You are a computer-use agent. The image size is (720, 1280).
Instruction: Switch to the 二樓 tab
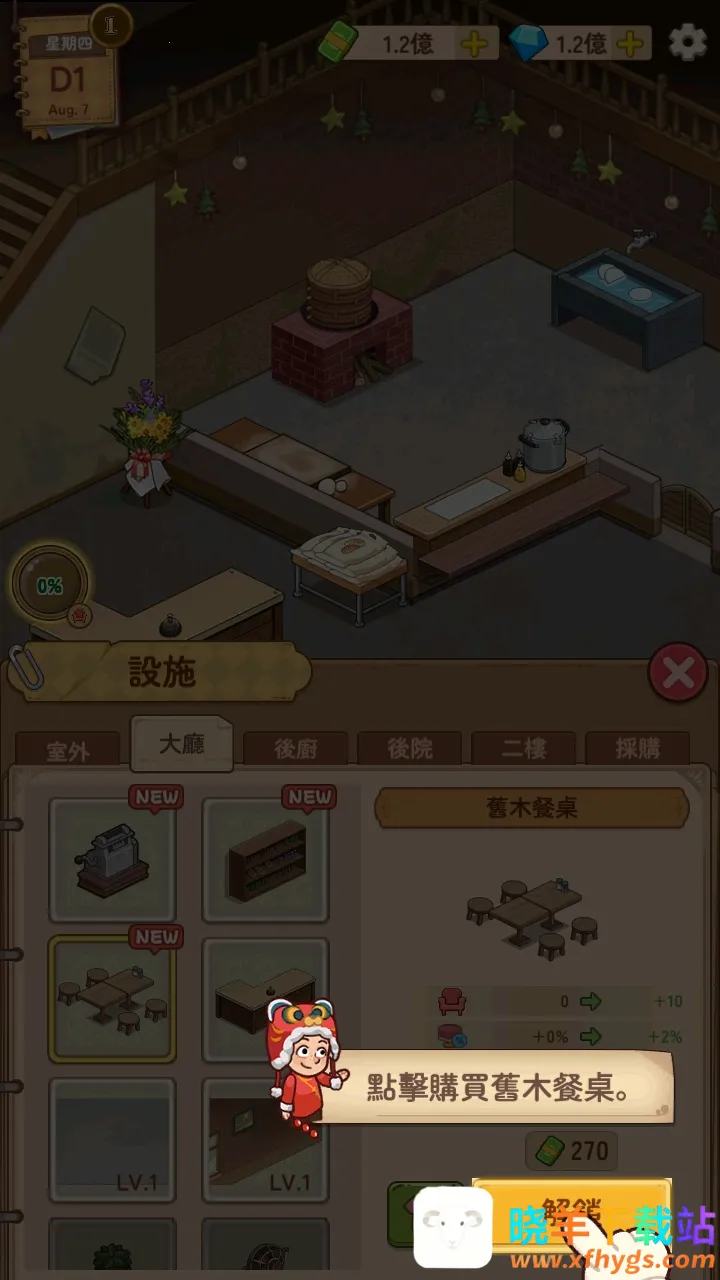523,750
